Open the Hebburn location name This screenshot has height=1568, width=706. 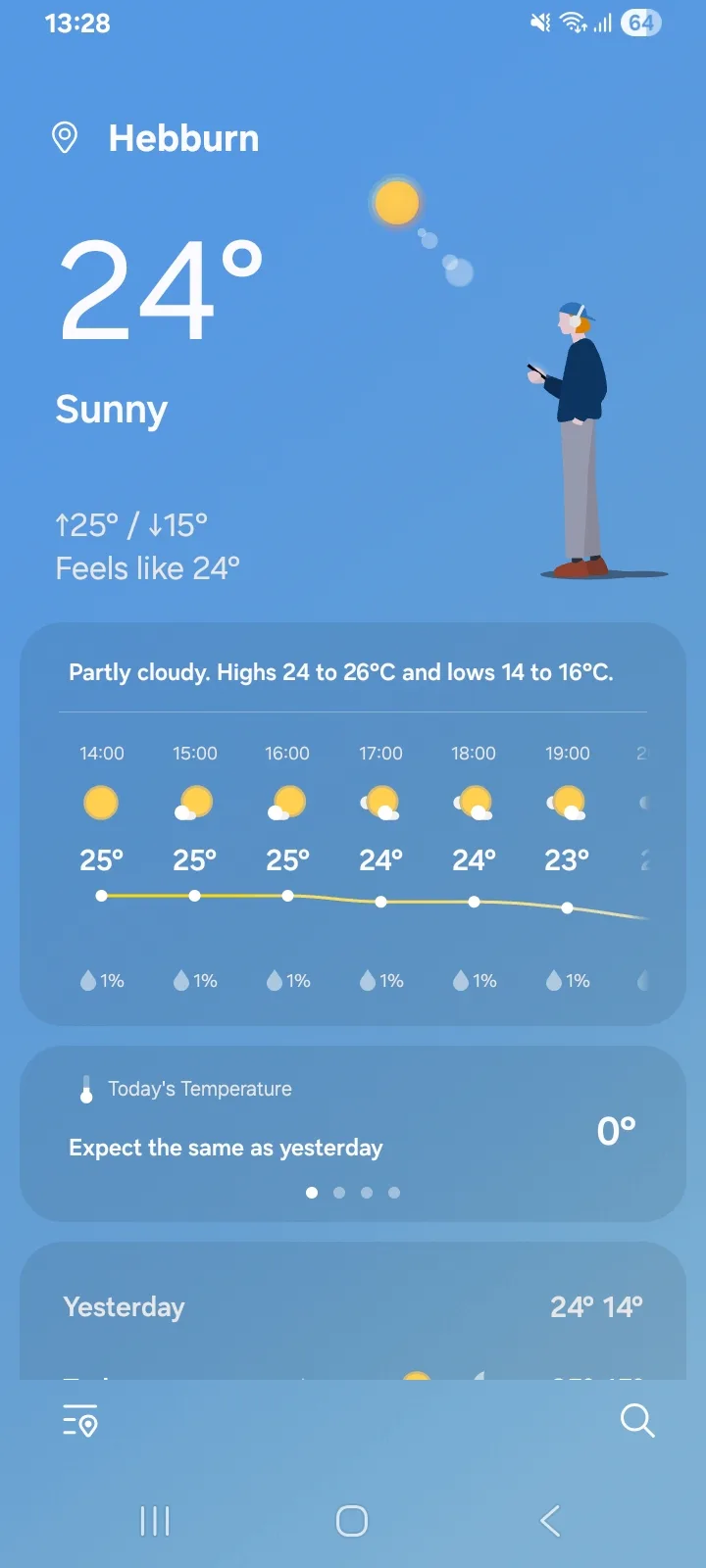[183, 138]
